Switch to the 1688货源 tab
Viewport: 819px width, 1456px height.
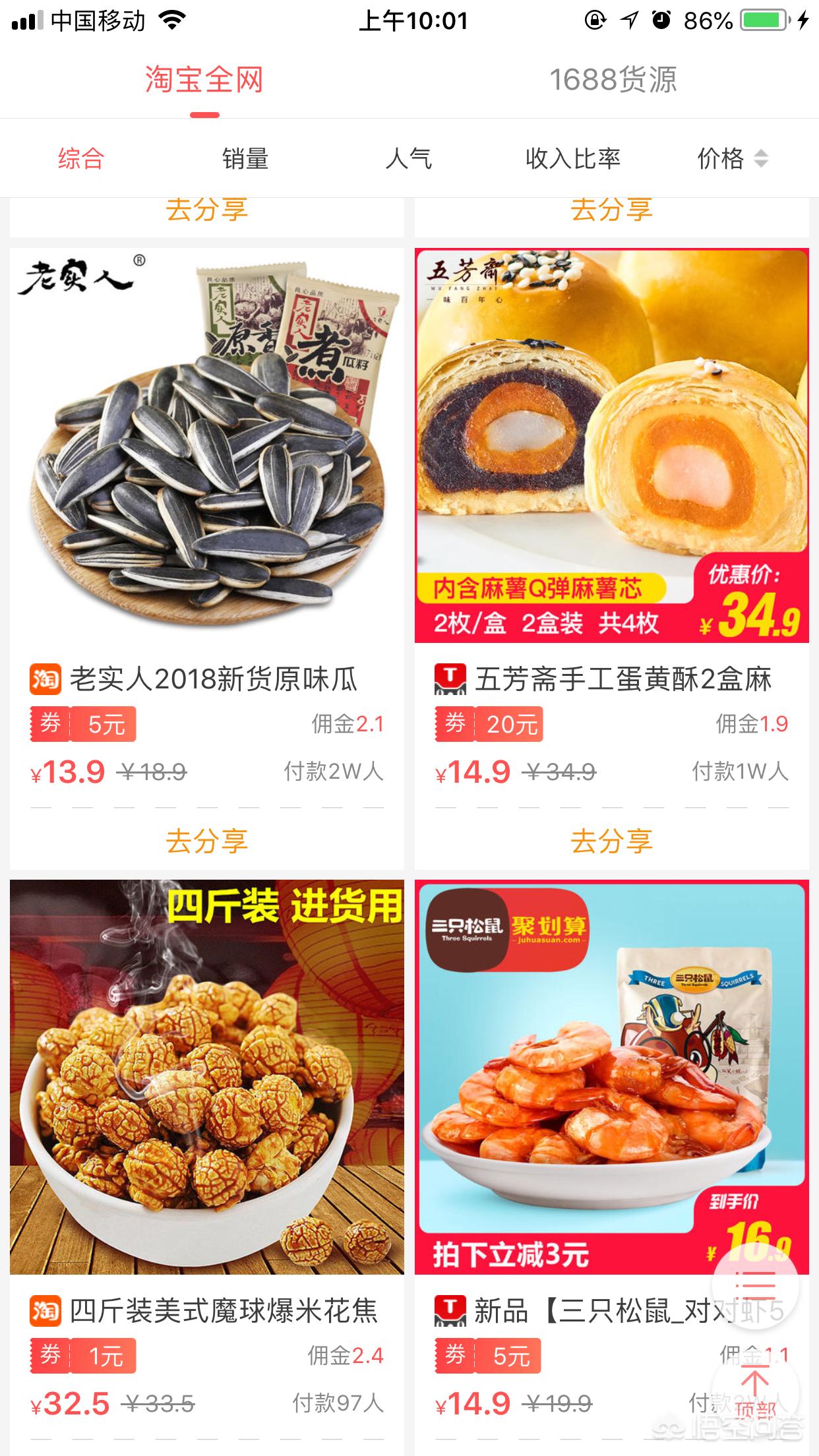click(x=613, y=80)
